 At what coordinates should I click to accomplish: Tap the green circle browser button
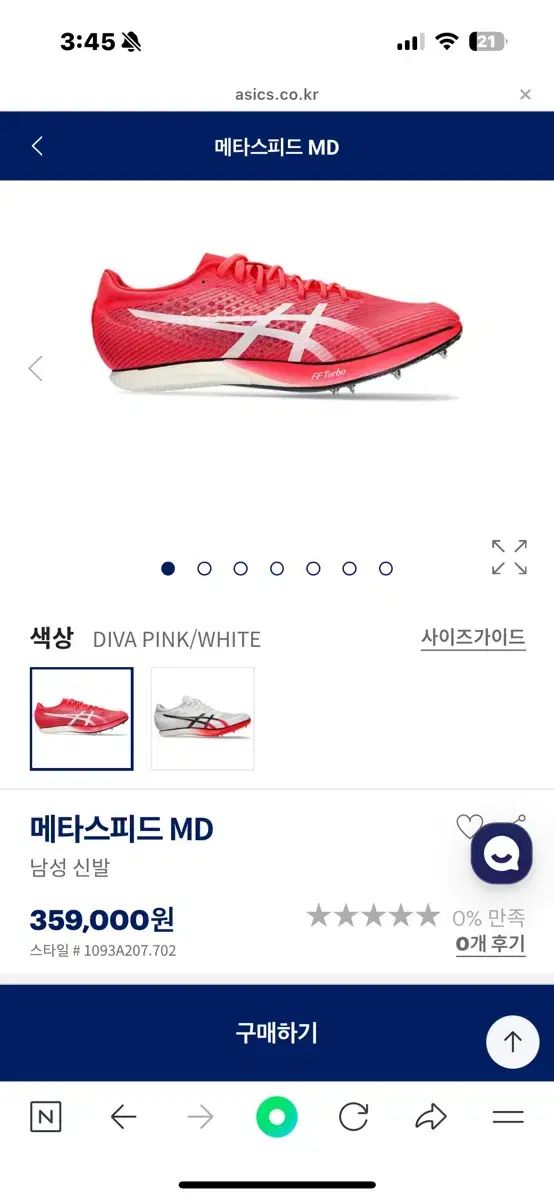point(277,1117)
